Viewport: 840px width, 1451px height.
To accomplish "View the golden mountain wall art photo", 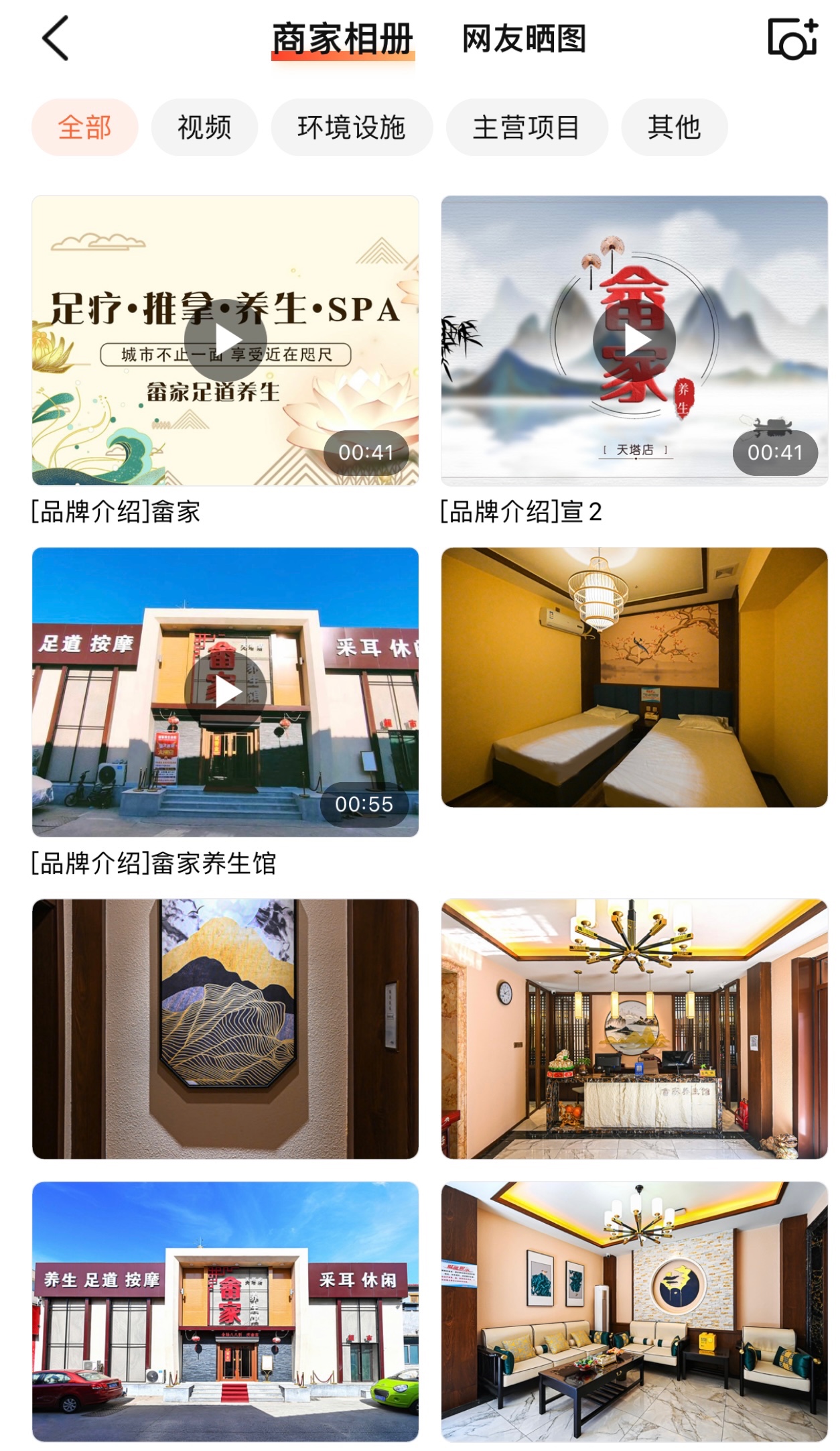I will [x=226, y=1029].
